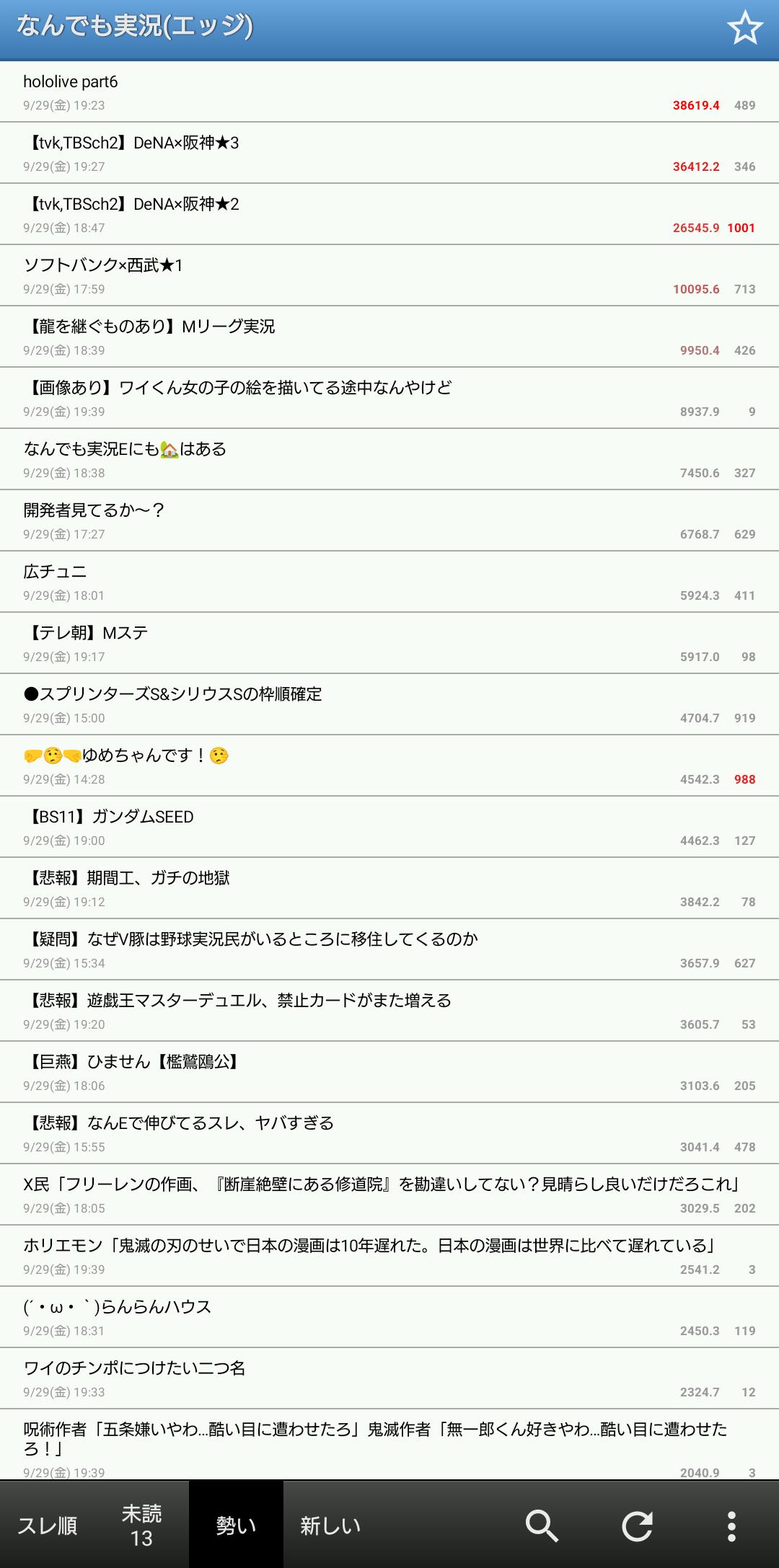Switch to the スレ順 tab
Viewport: 779px width, 1568px height.
pyautogui.click(x=48, y=1525)
